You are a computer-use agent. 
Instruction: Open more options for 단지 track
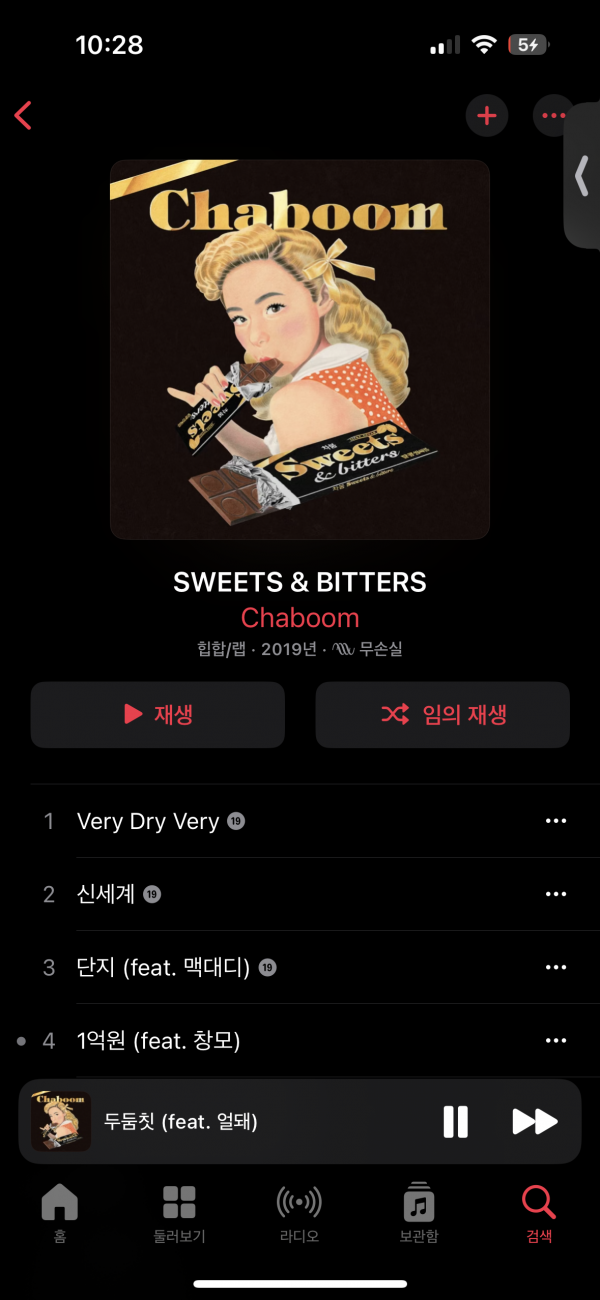[x=556, y=967]
